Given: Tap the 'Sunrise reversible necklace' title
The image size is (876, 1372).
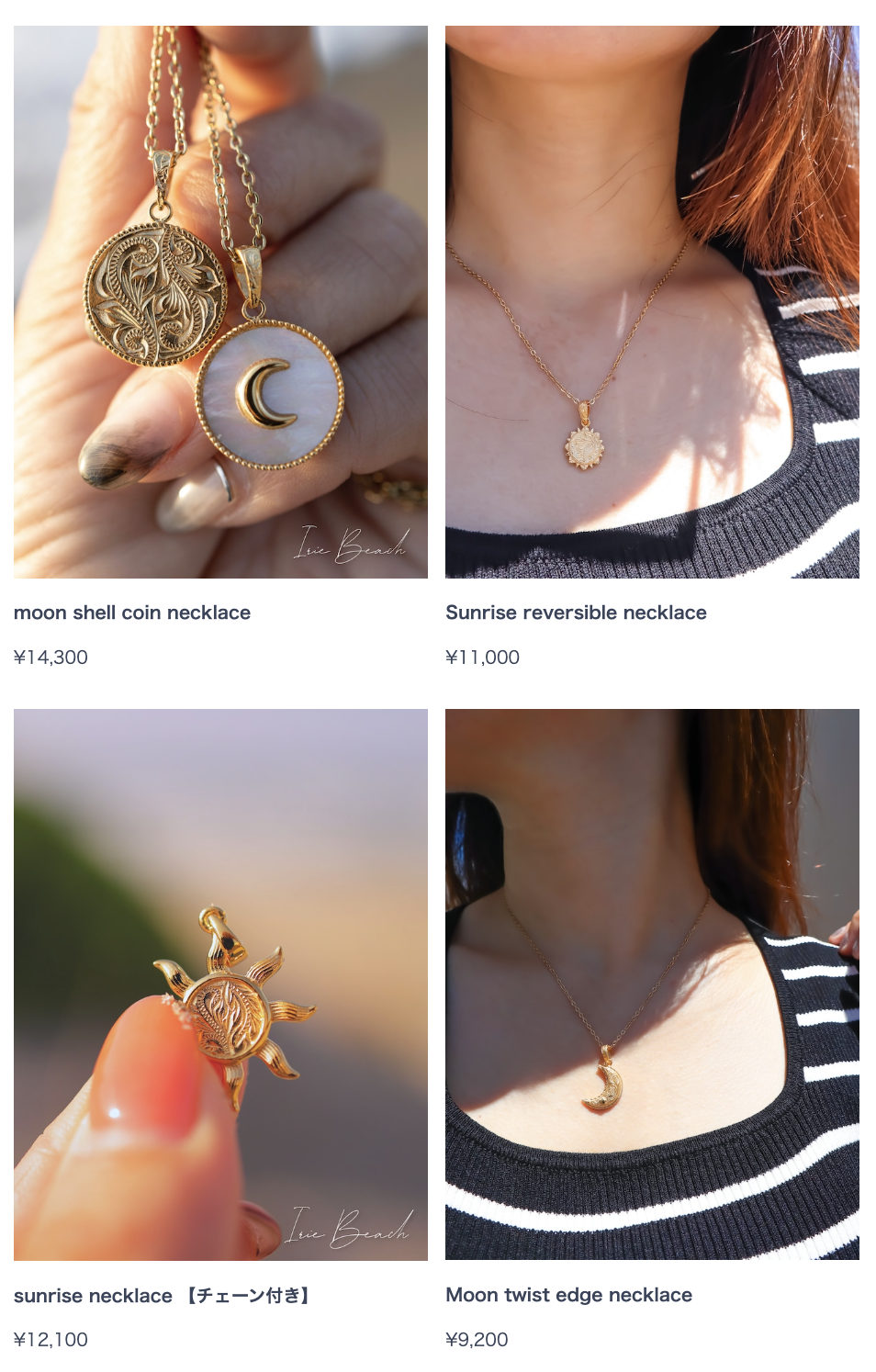Looking at the screenshot, I should 576,613.
